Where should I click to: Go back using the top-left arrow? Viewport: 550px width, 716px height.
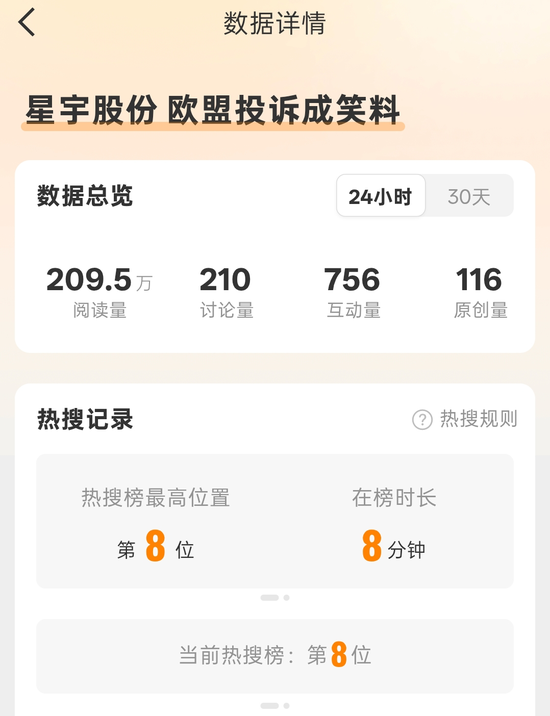point(26,22)
